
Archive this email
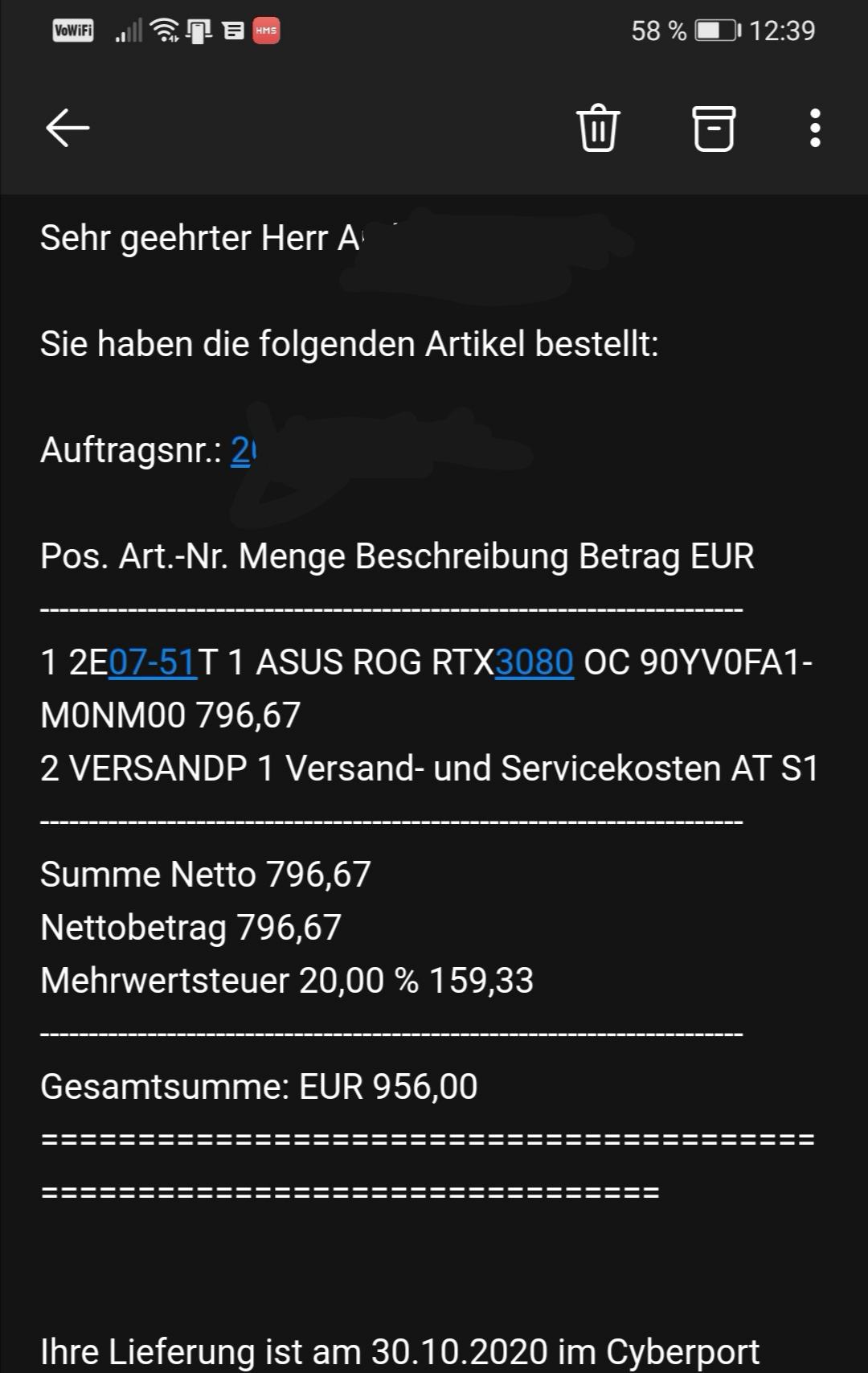[x=714, y=129]
